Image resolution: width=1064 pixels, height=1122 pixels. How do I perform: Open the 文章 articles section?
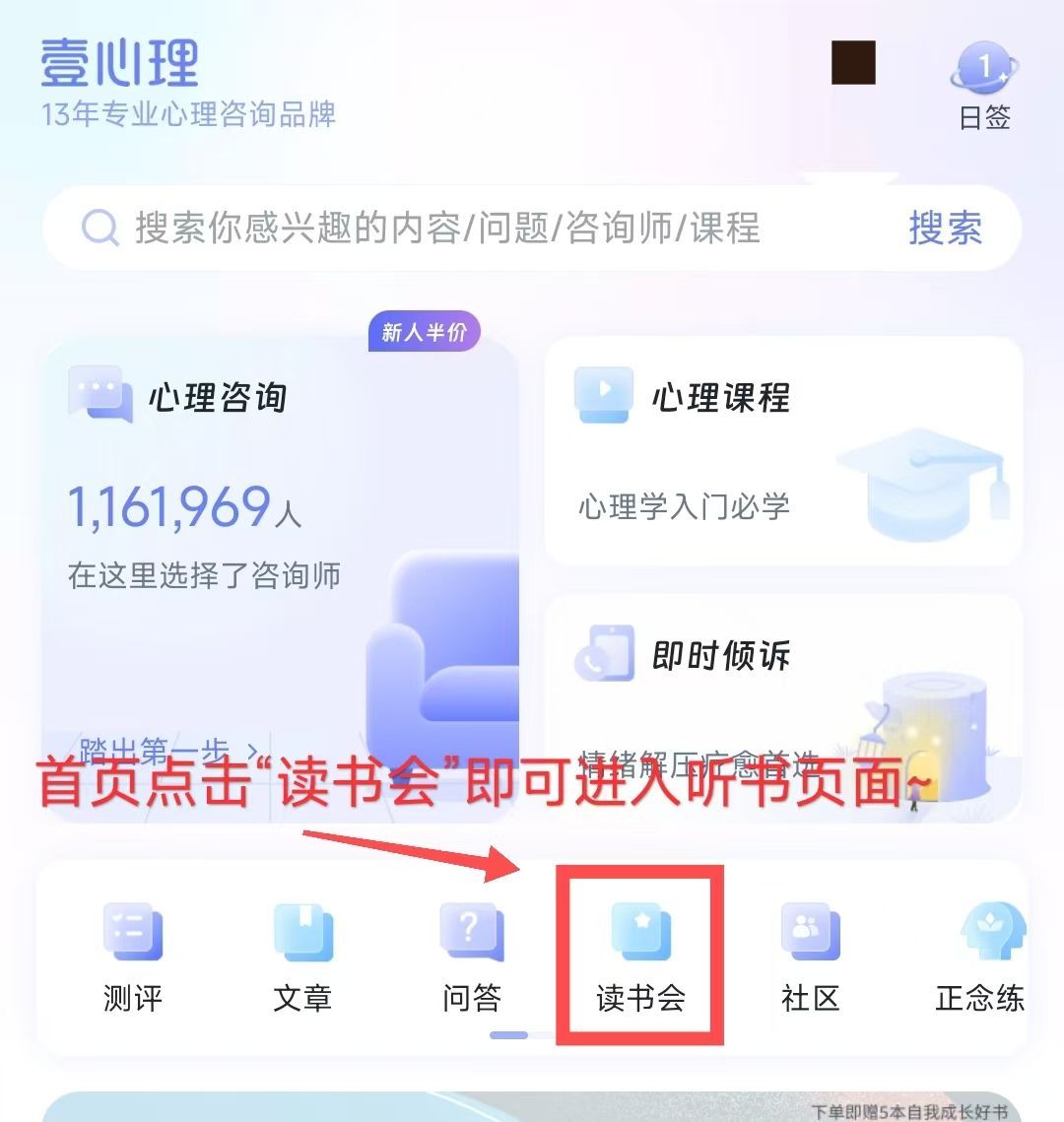pos(302,957)
